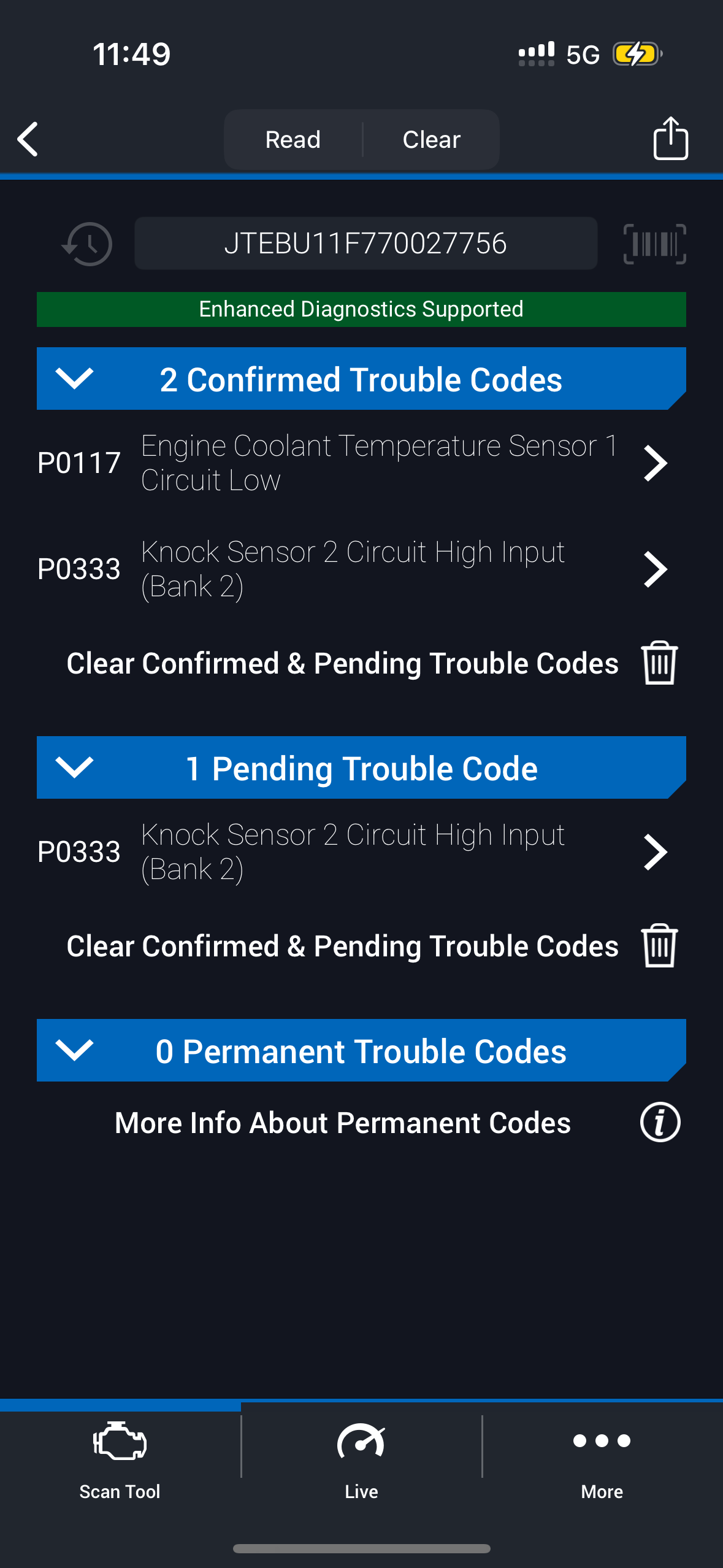Image resolution: width=723 pixels, height=1568 pixels.
Task: Select the Scan Tool tab
Action: [x=120, y=1460]
